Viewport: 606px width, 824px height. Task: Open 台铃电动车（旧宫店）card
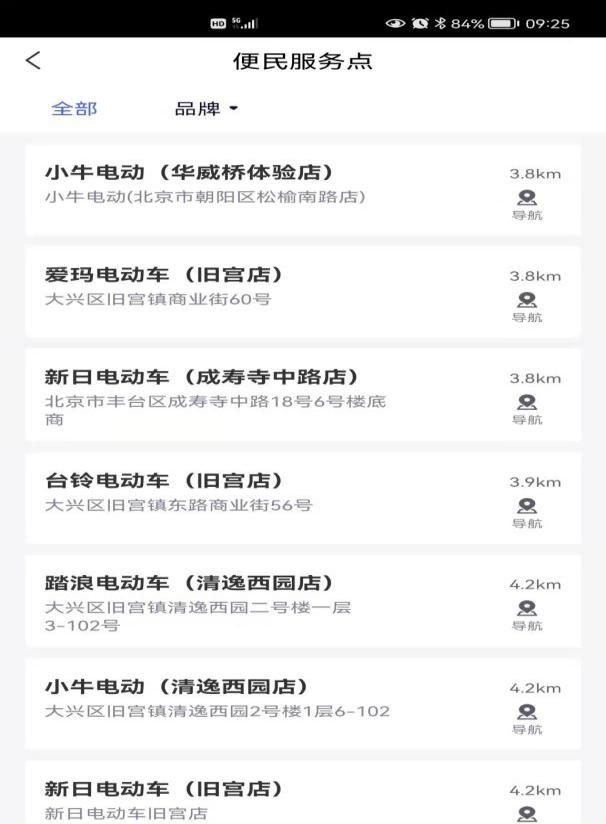240,493
